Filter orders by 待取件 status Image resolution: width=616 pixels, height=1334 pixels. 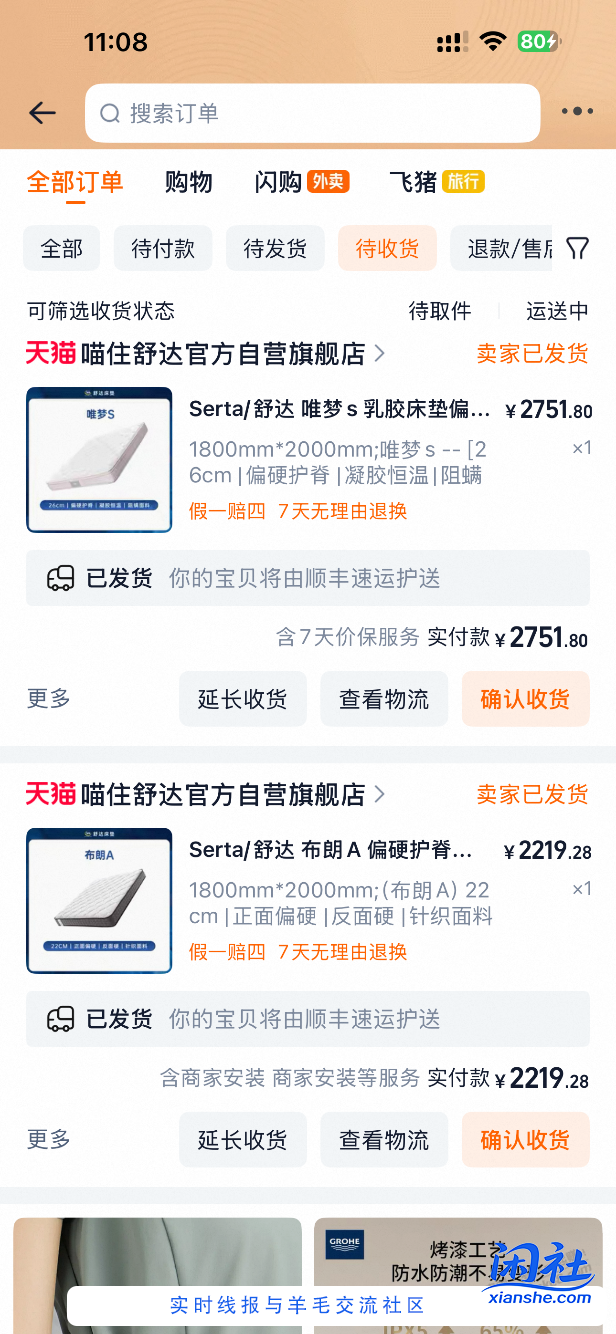(x=439, y=311)
